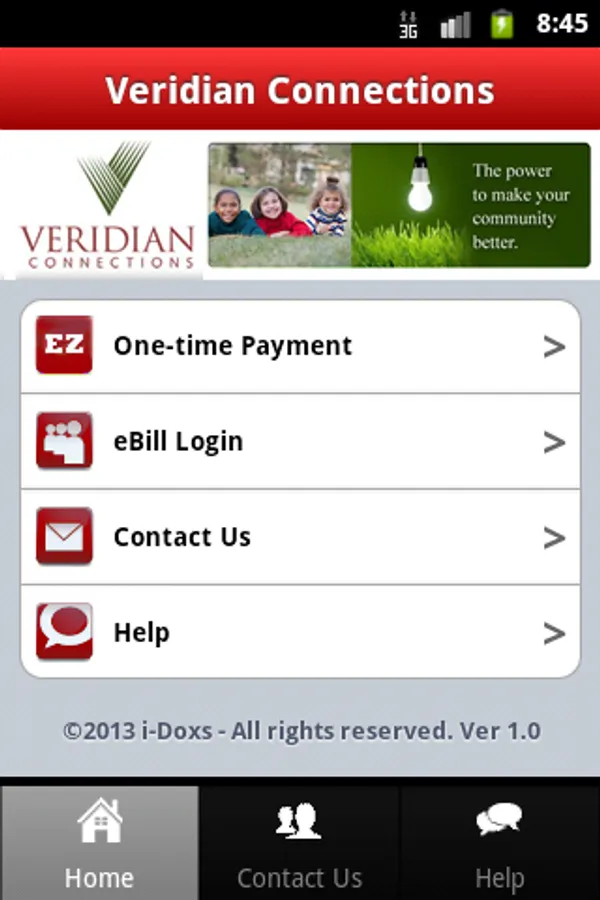600x900 pixels.
Task: Switch to the Contact Us bottom tab
Action: pos(299,843)
